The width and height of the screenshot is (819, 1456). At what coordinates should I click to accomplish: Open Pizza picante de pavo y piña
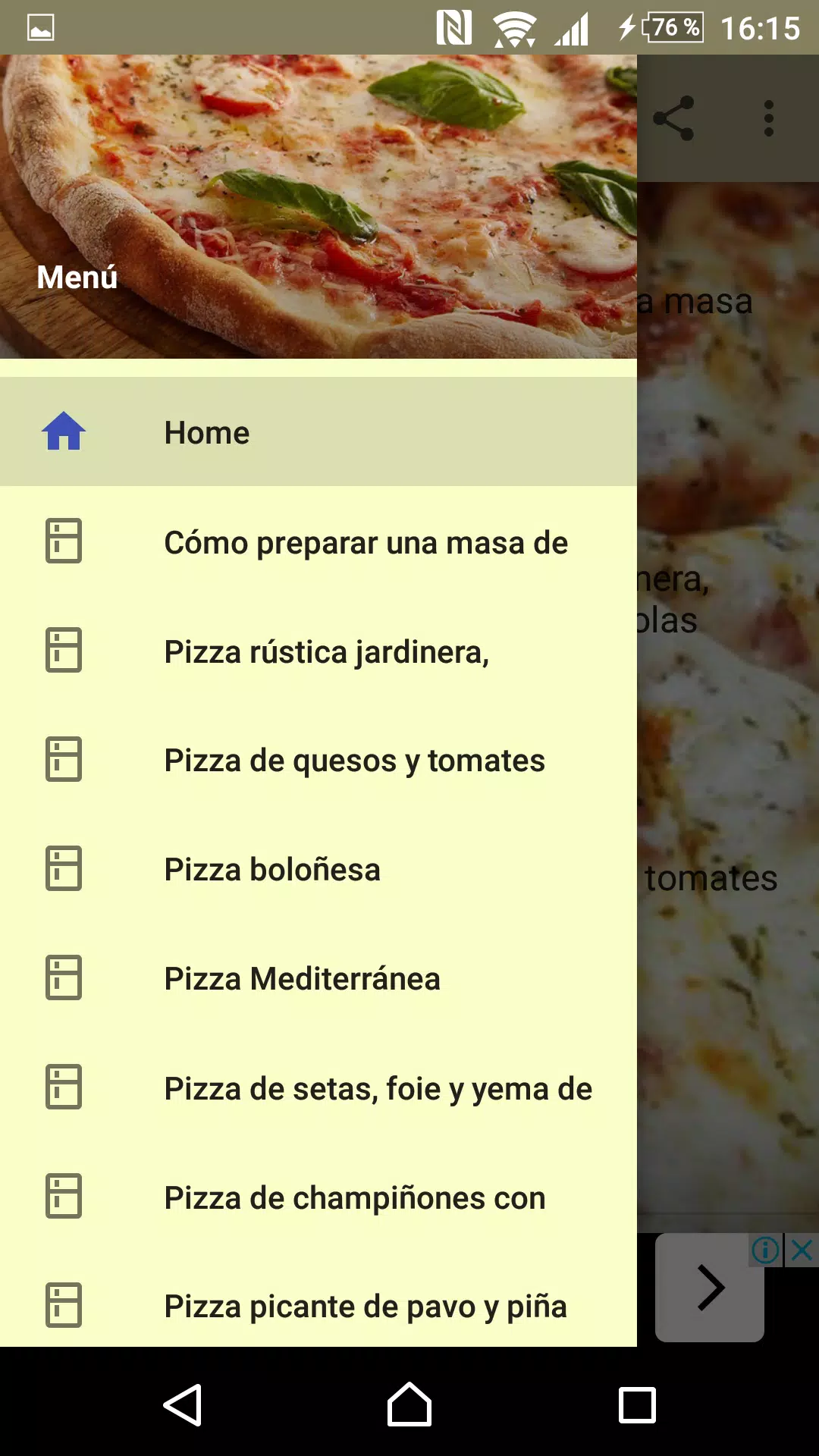tap(318, 1306)
